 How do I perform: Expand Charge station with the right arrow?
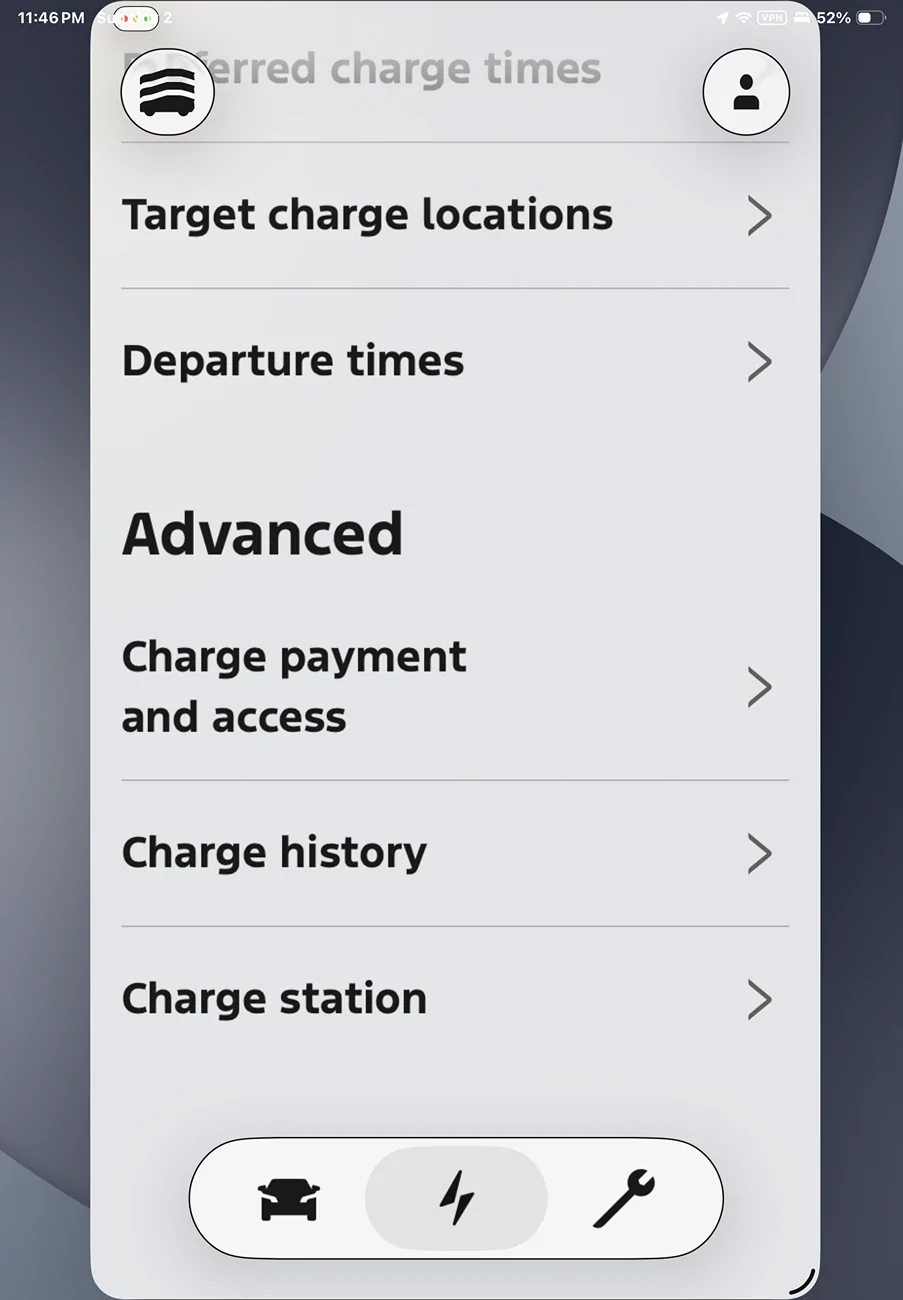pyautogui.click(x=760, y=1000)
